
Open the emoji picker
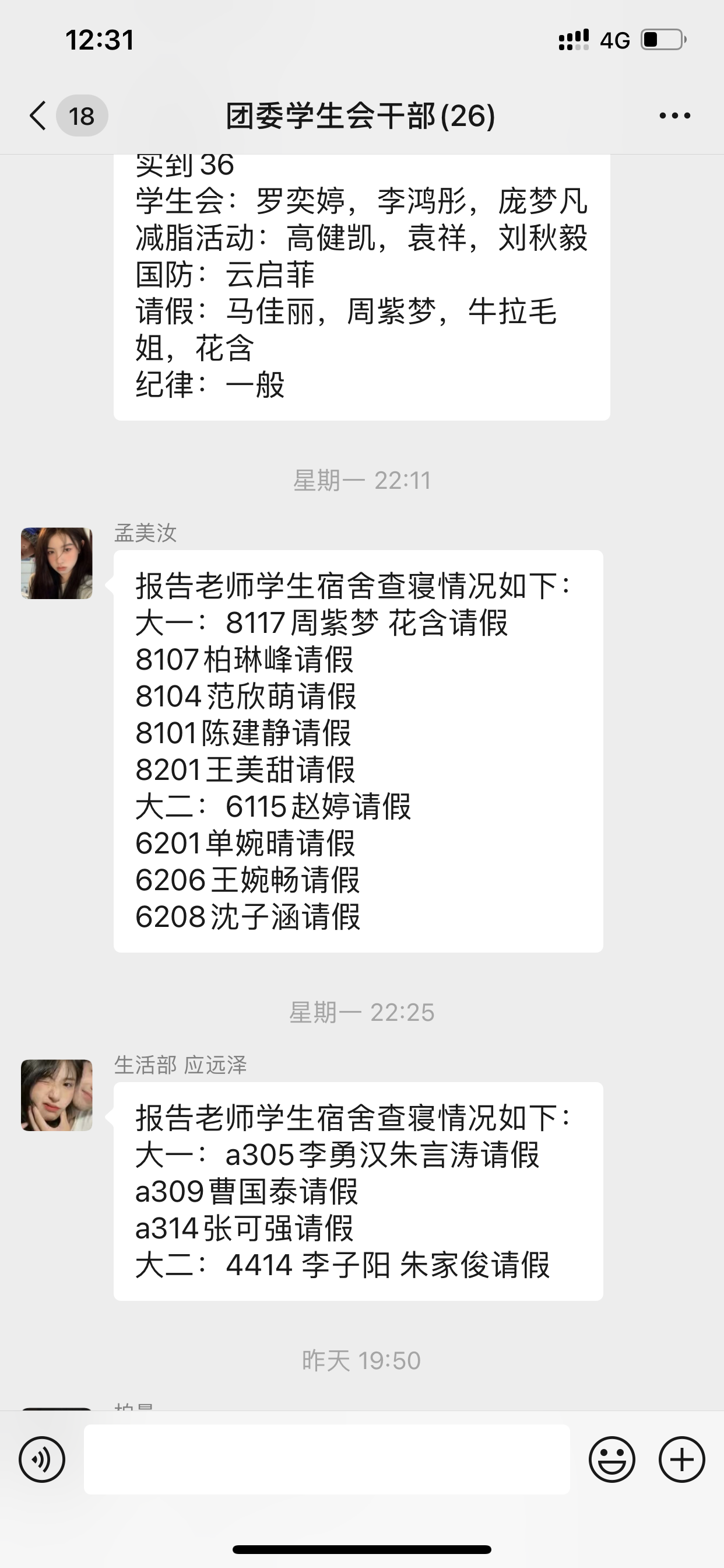tap(611, 1459)
